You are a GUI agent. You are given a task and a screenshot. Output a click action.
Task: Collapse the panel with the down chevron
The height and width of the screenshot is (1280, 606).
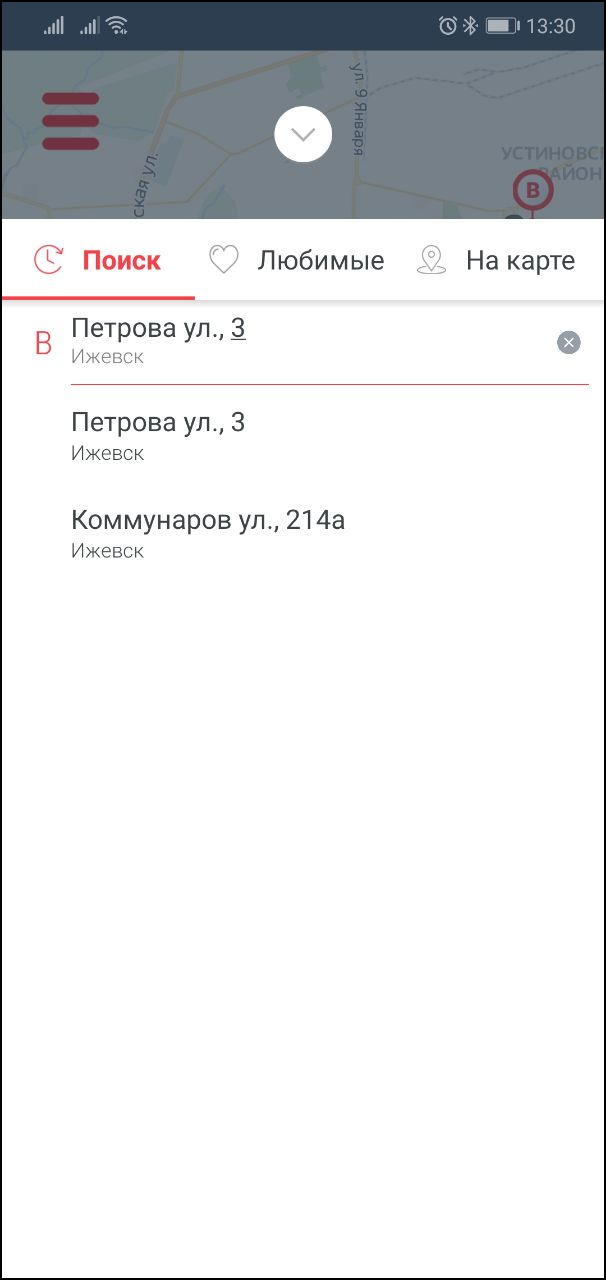tap(303, 134)
